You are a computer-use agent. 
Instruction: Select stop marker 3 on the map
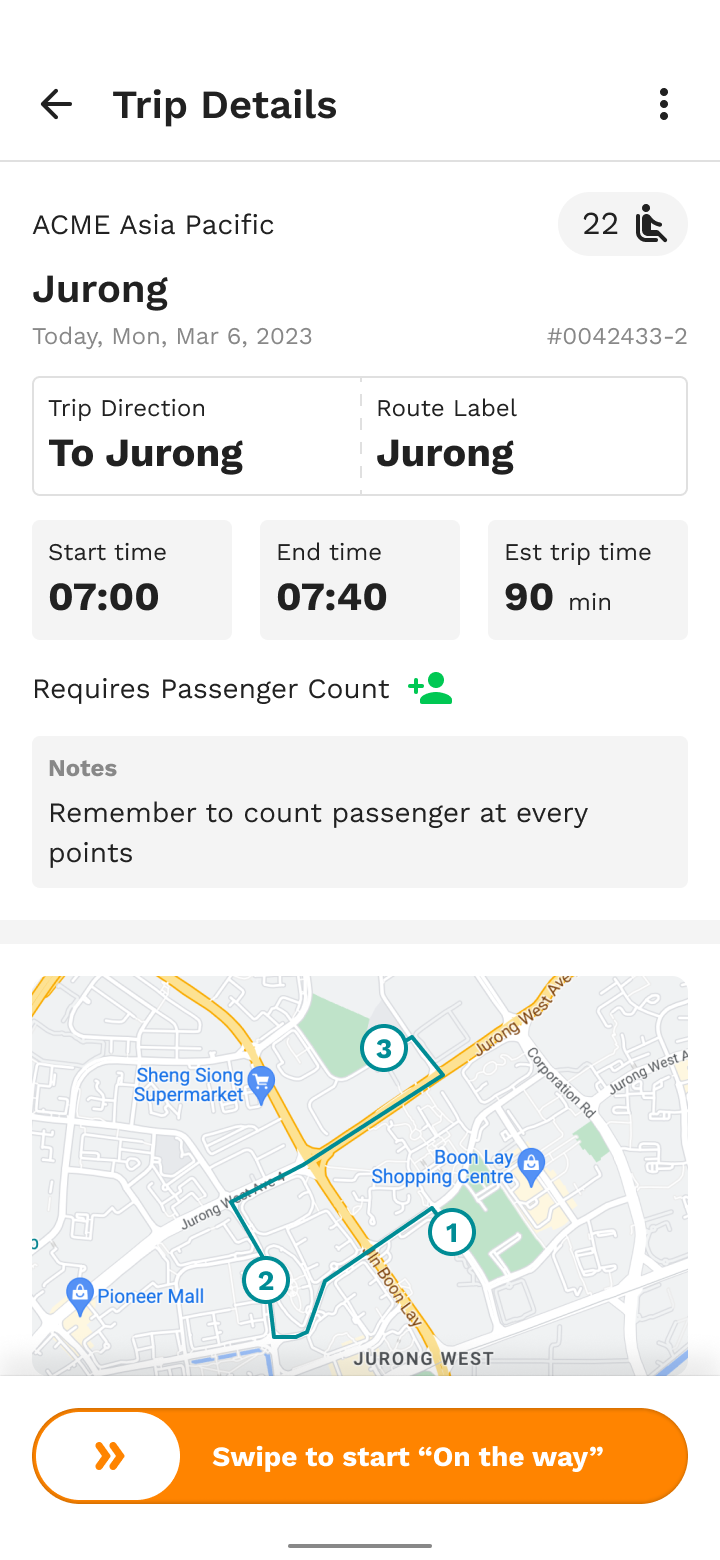(x=383, y=1049)
